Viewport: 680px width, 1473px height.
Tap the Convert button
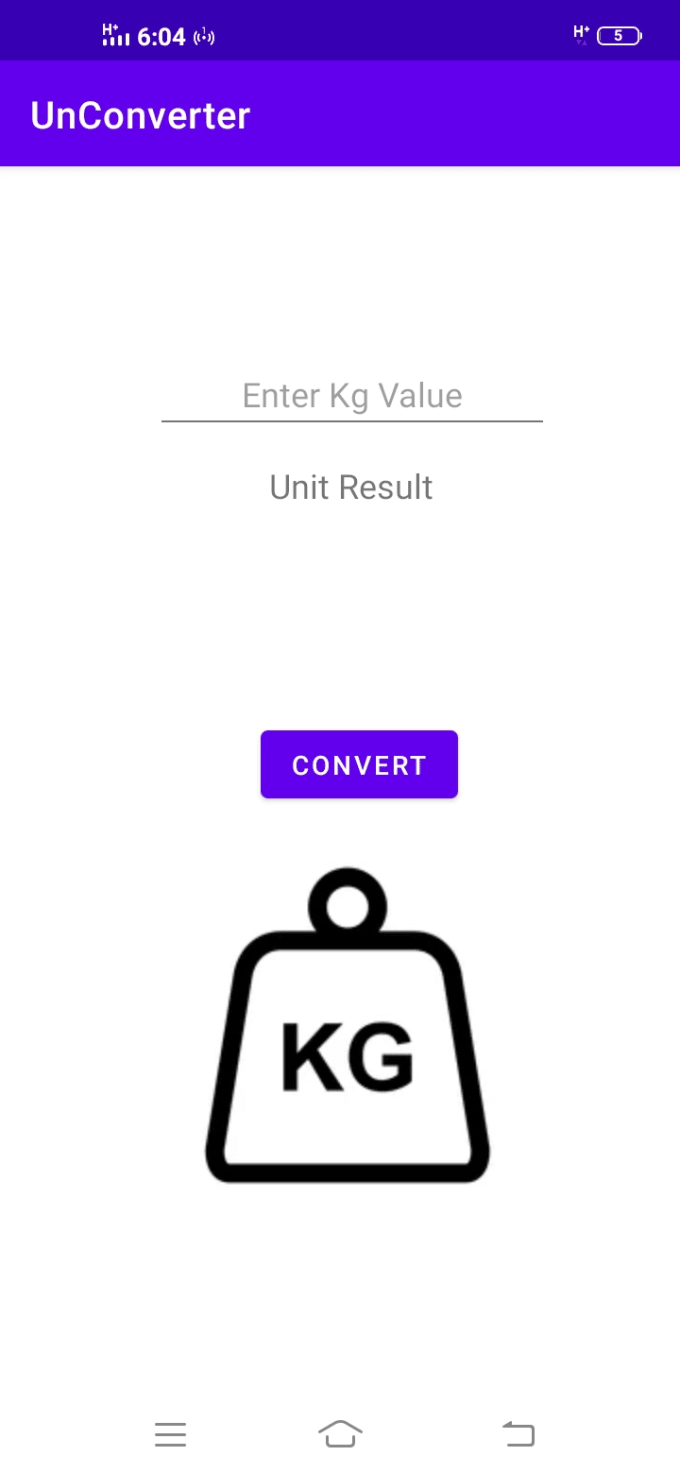tap(359, 765)
